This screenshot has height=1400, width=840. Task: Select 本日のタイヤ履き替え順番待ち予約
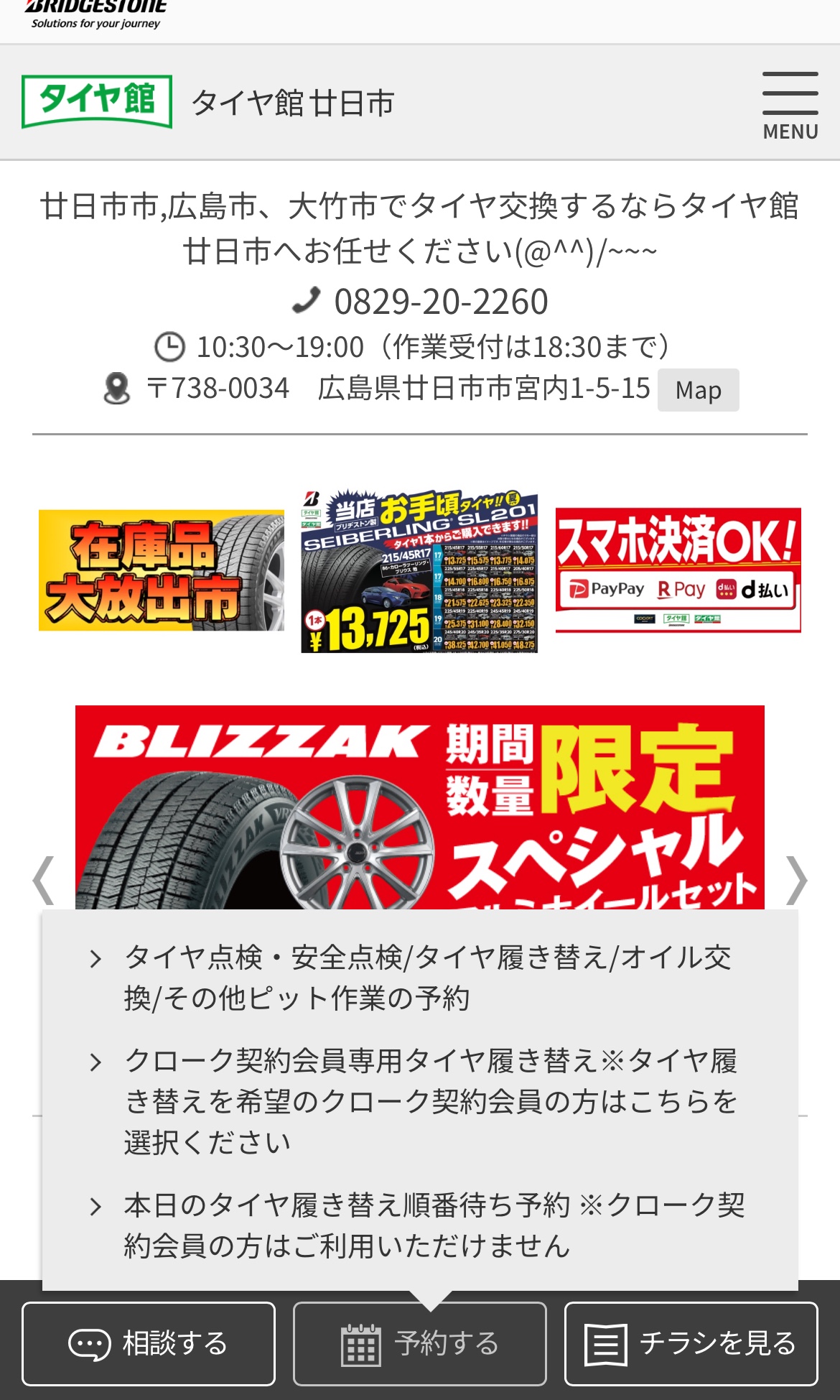pos(420,1225)
